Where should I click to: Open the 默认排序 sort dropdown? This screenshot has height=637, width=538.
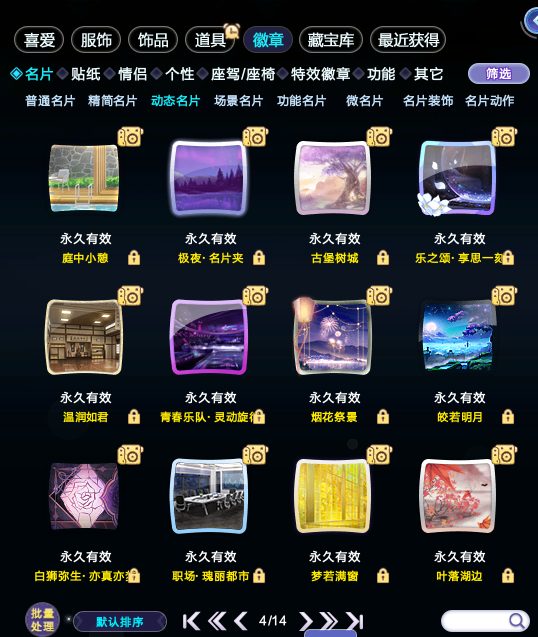120,622
